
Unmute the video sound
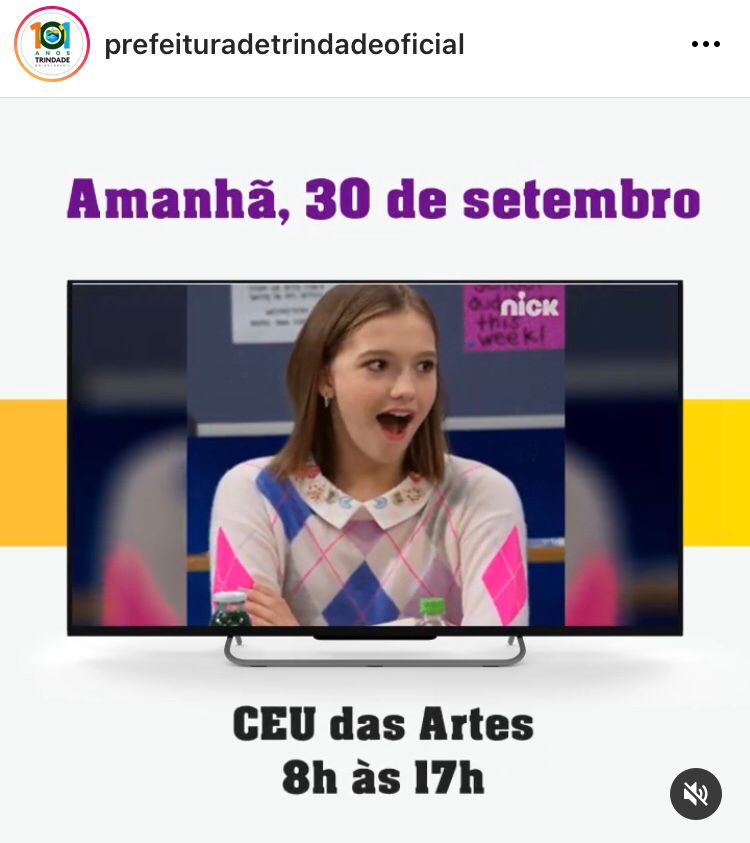[695, 794]
